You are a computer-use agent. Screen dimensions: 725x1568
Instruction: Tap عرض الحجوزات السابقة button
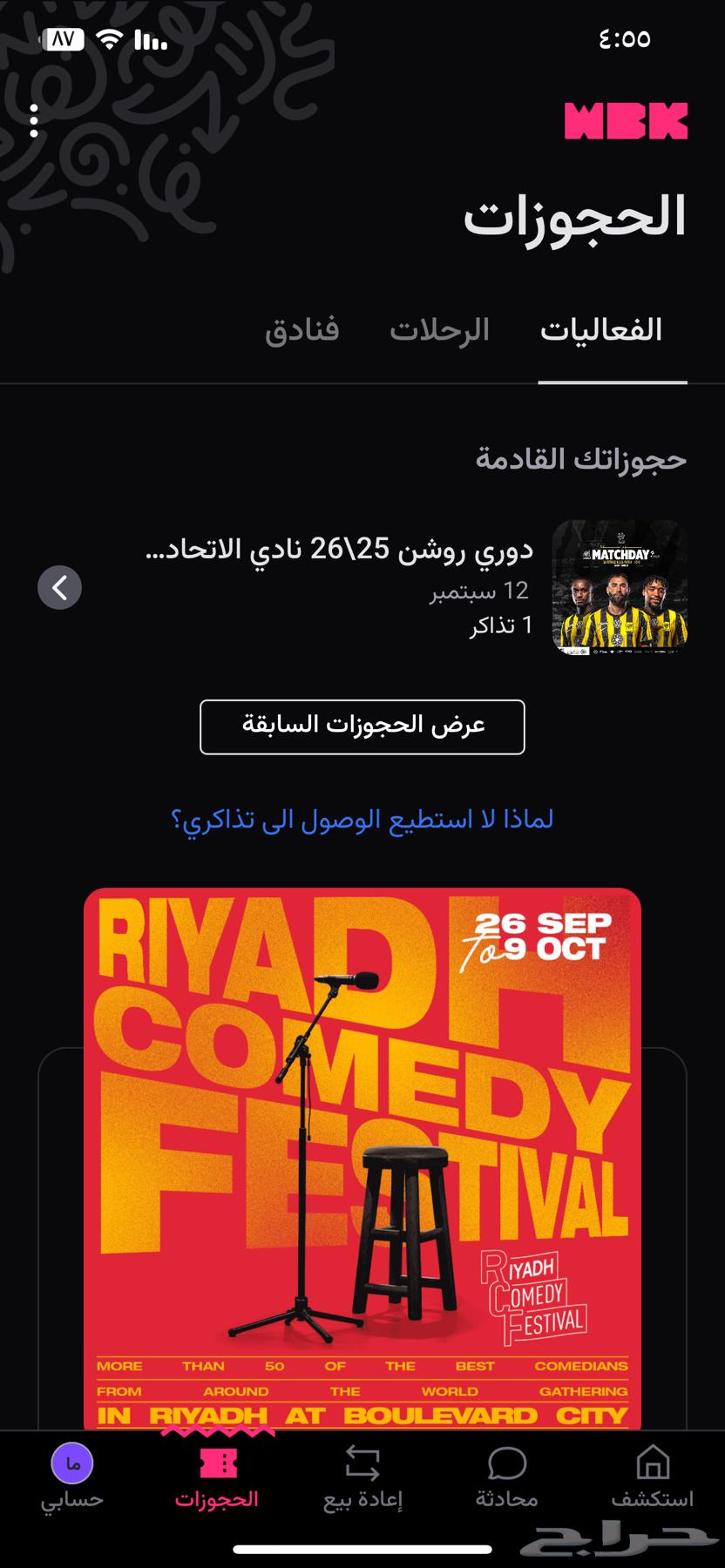click(362, 727)
